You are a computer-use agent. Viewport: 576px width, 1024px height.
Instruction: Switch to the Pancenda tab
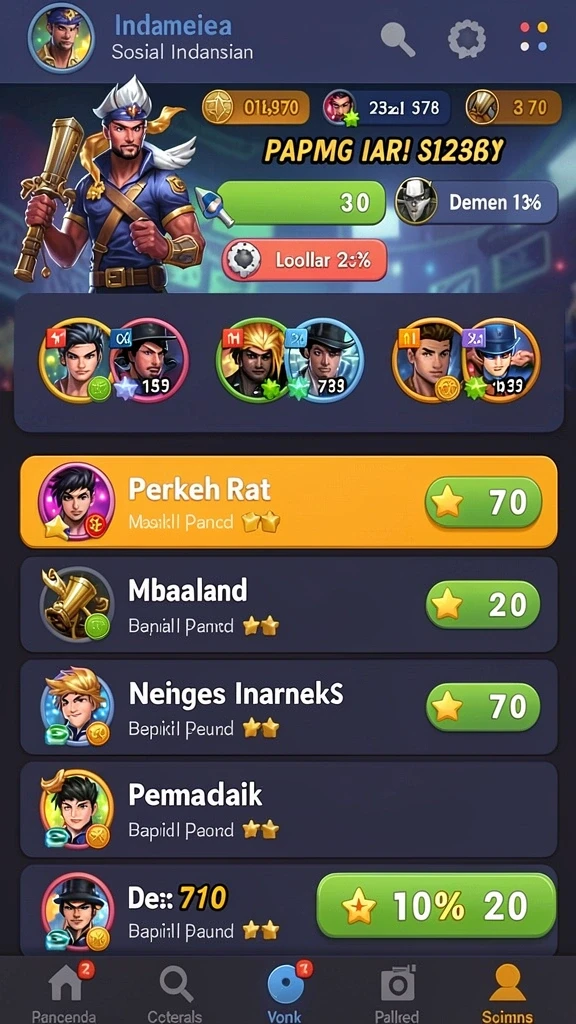[x=65, y=991]
